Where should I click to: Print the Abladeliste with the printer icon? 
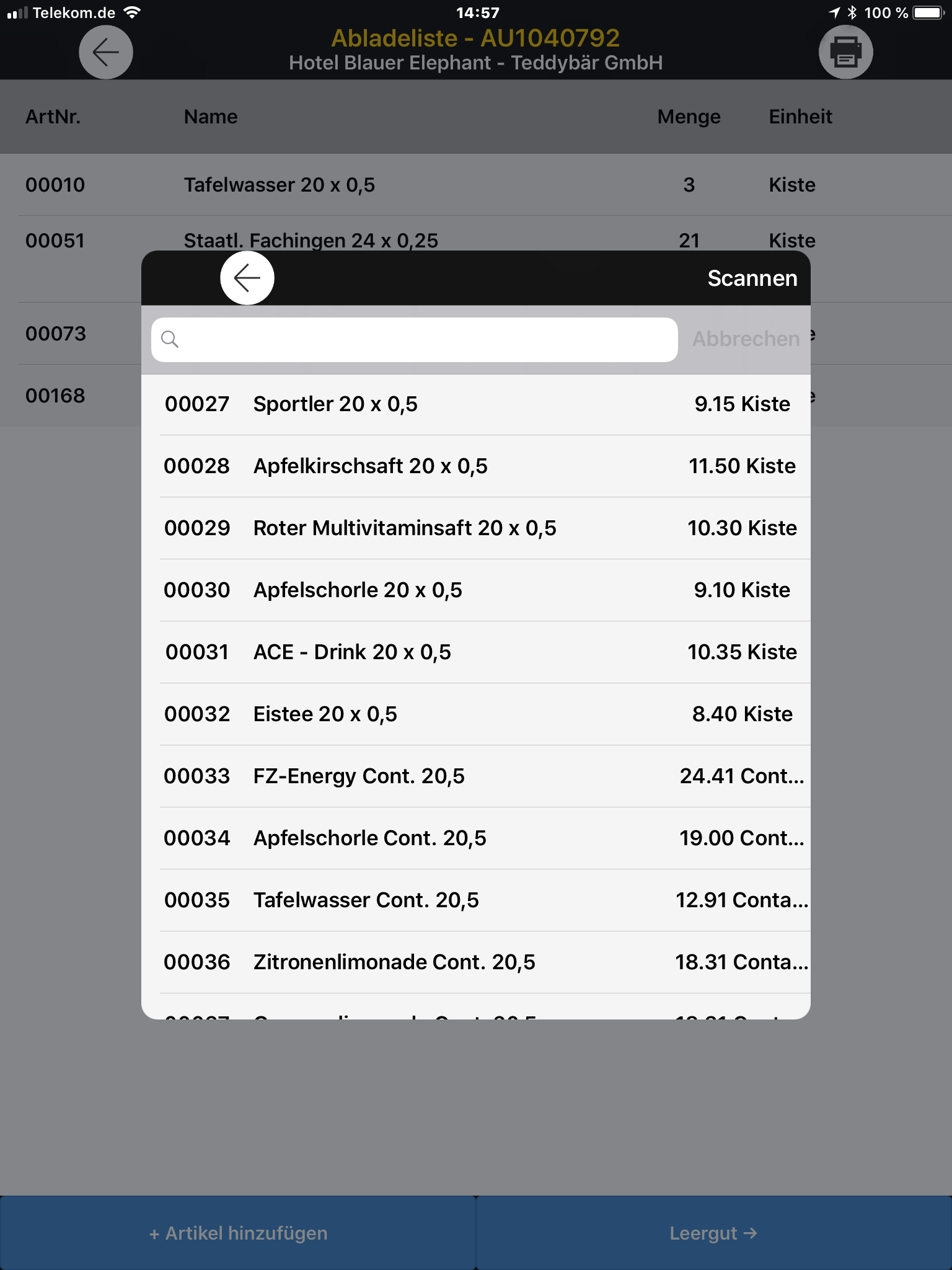[845, 52]
